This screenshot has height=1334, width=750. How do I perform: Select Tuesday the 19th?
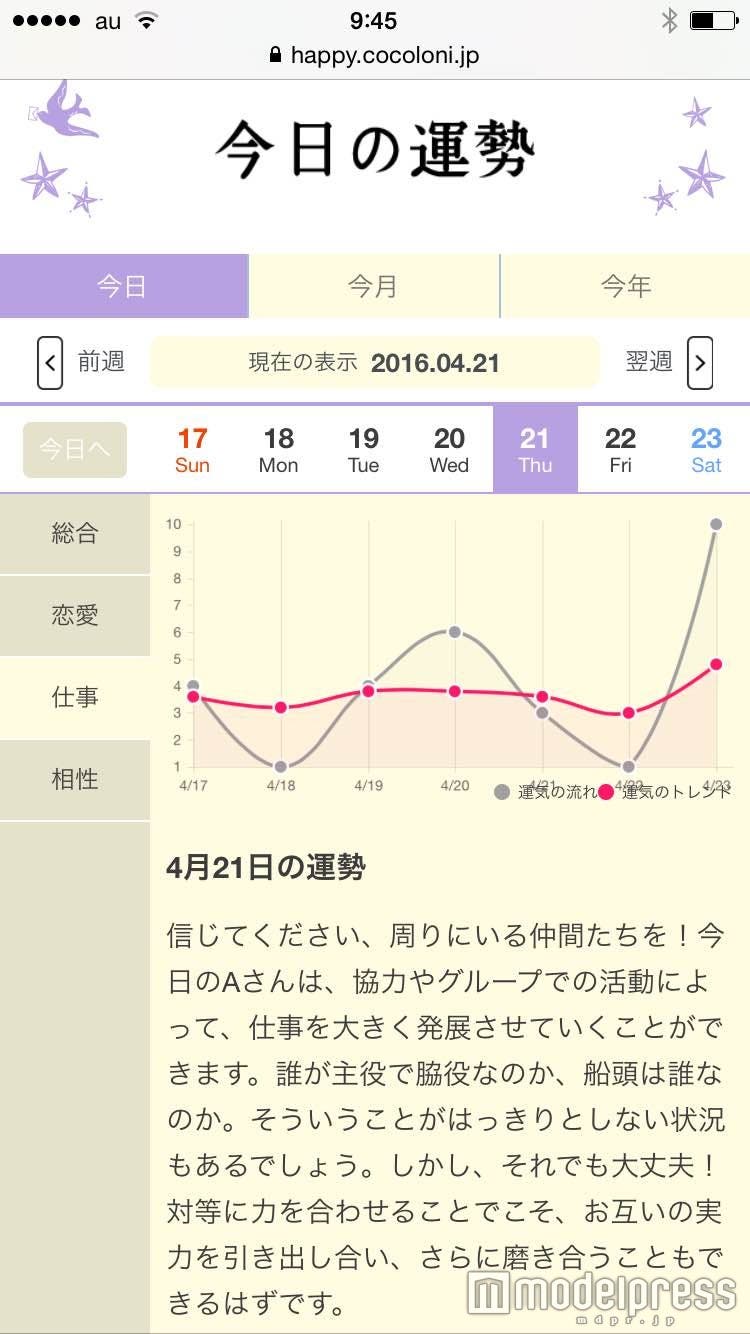click(364, 450)
